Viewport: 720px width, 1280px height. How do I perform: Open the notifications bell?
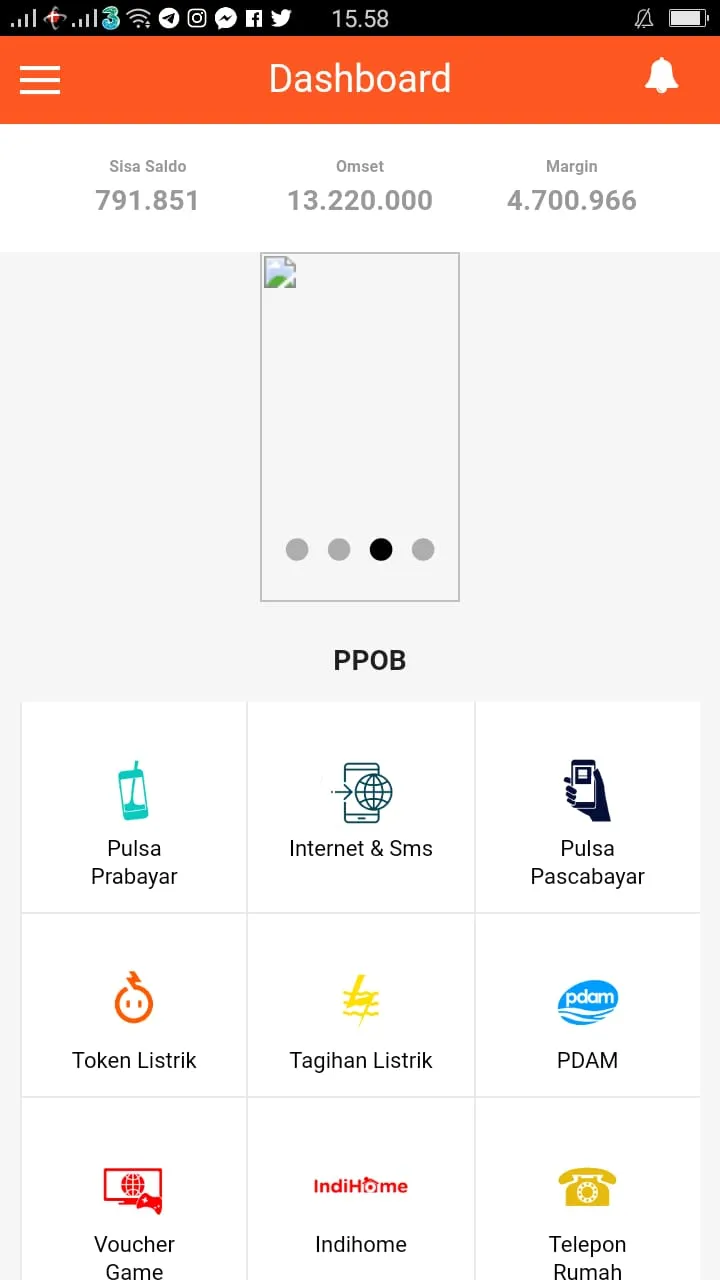[x=661, y=77]
